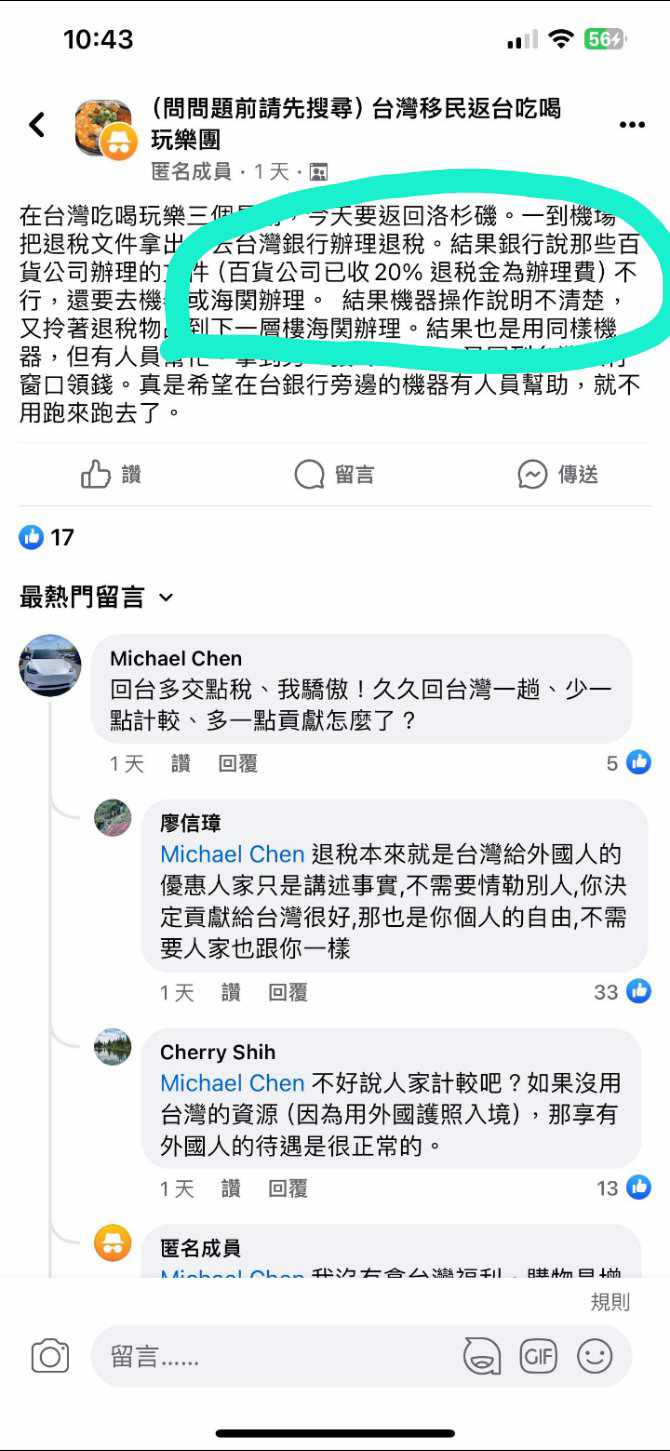This screenshot has height=1451, width=670.
Task: Go back with the back arrow
Action: tap(37, 125)
